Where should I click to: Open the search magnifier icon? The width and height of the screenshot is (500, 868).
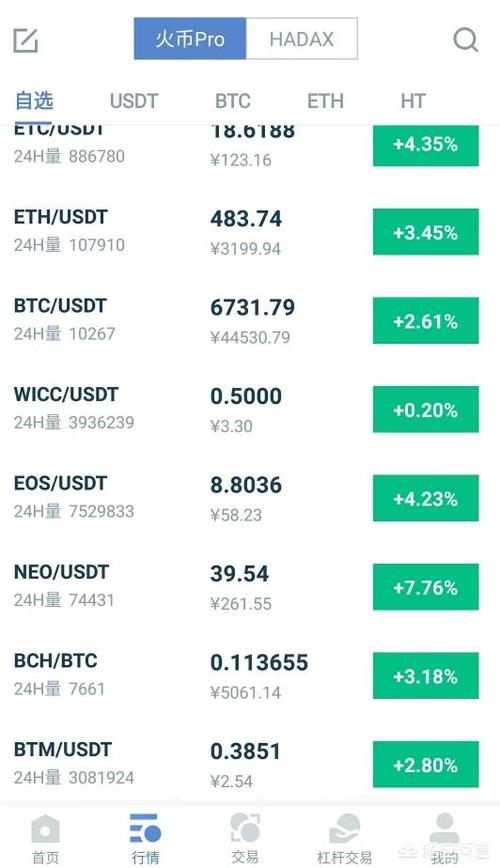465,40
